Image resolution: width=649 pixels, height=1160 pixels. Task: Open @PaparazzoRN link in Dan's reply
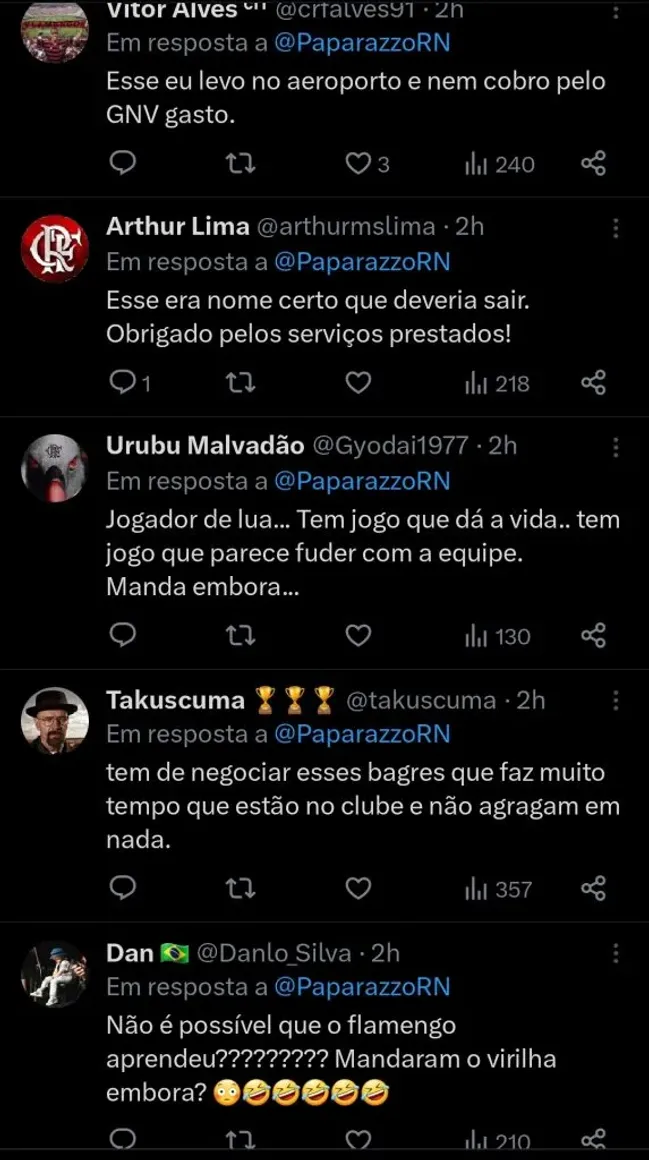click(x=362, y=987)
